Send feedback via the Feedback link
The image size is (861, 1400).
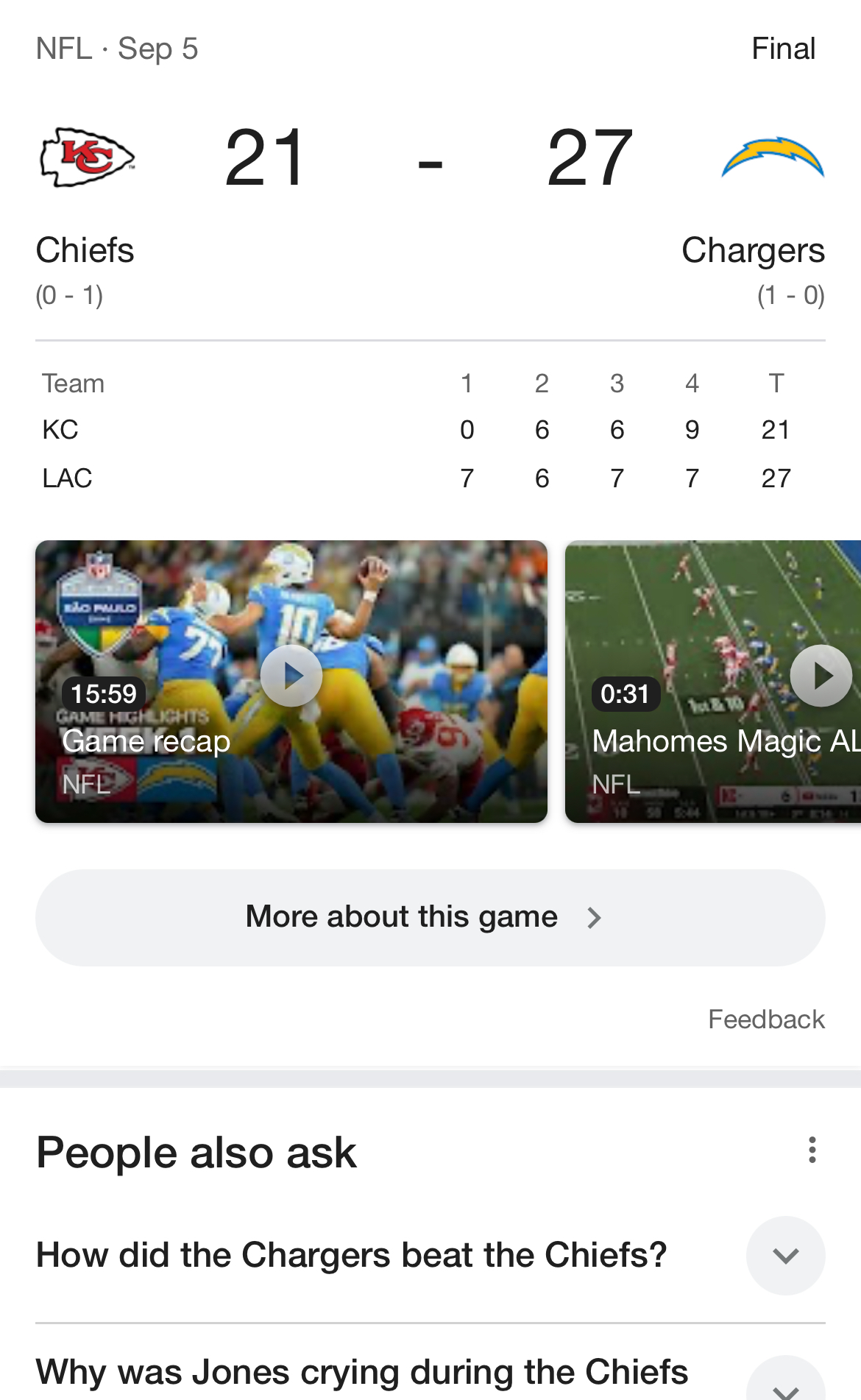point(765,1019)
